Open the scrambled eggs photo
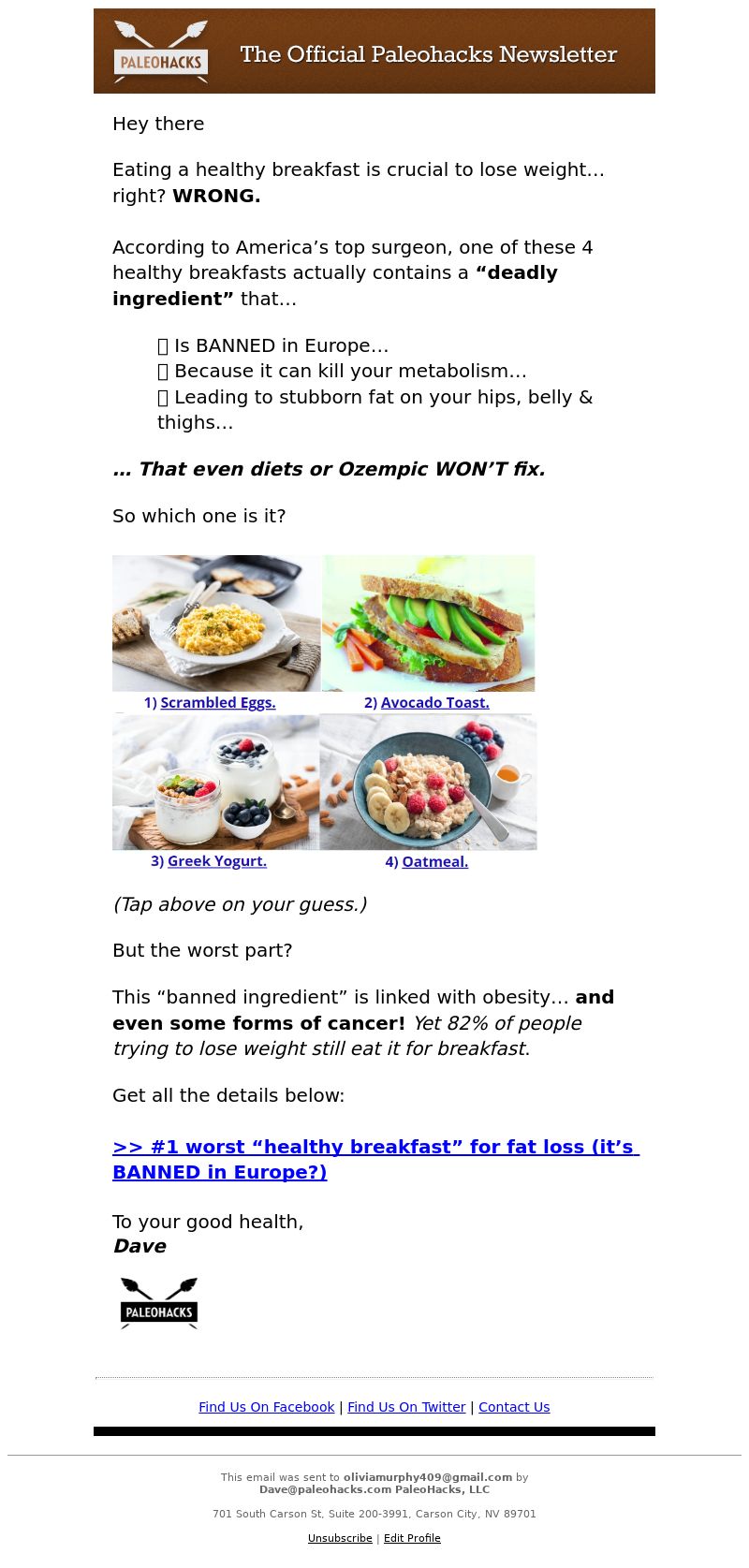Image resolution: width=749 pixels, height=1568 pixels. click(216, 623)
